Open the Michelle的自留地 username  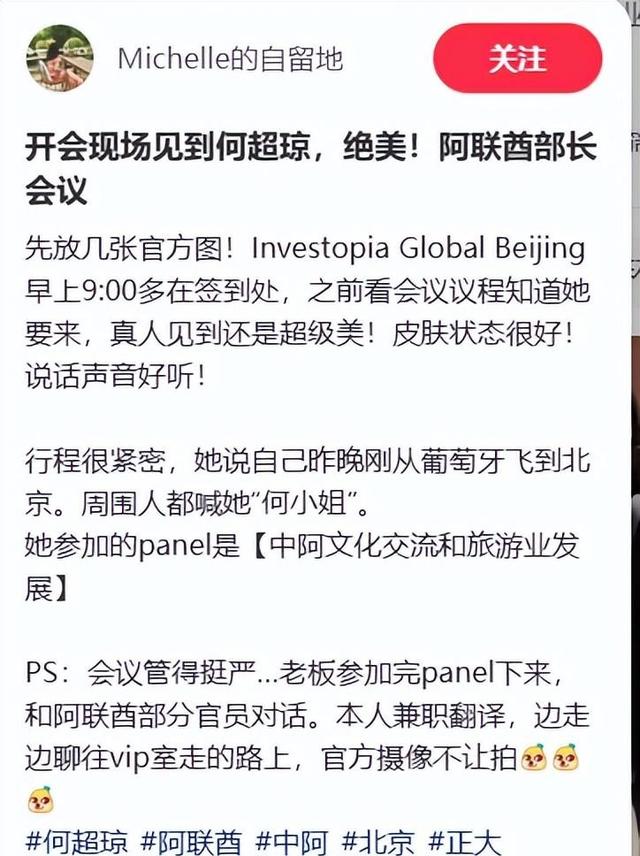(230, 59)
